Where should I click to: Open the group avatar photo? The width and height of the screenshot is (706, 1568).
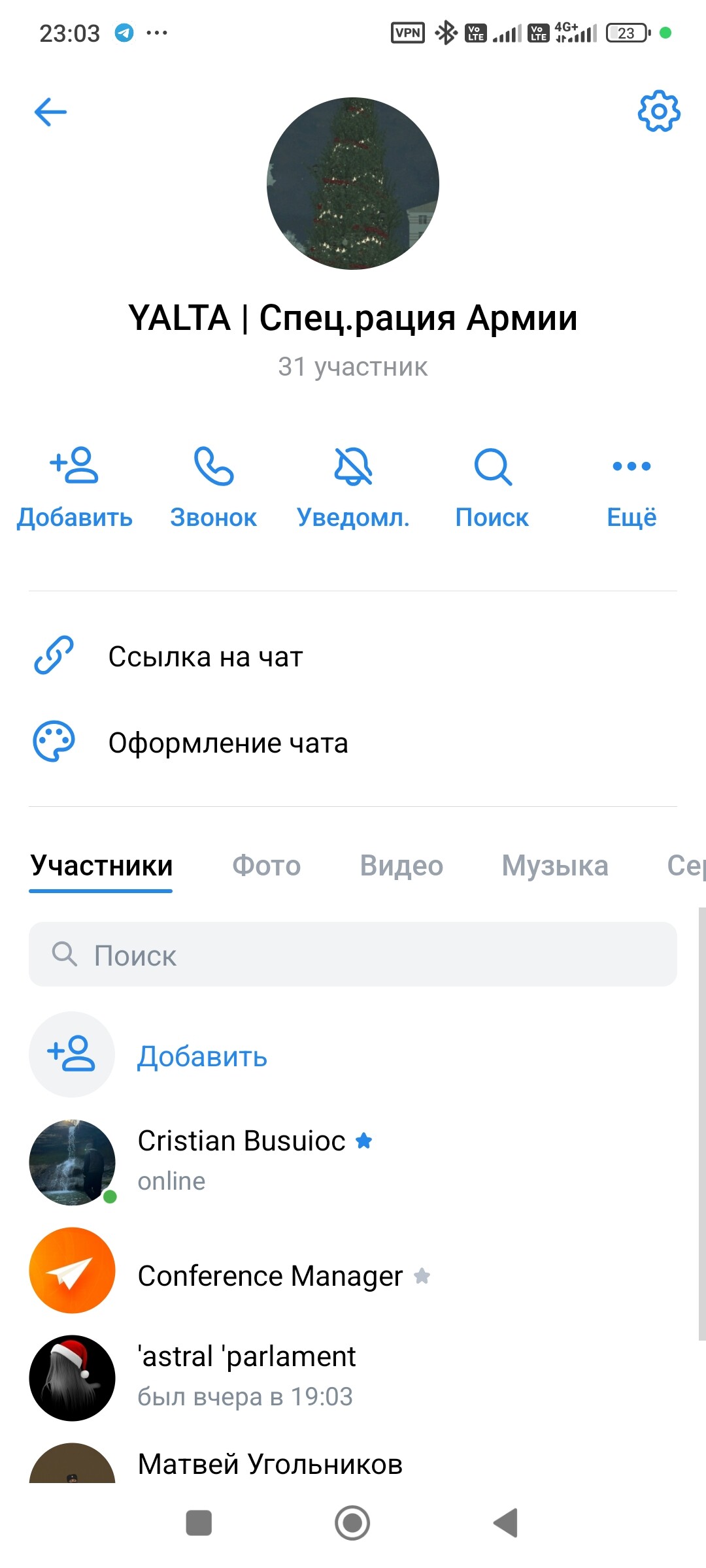pos(353,184)
